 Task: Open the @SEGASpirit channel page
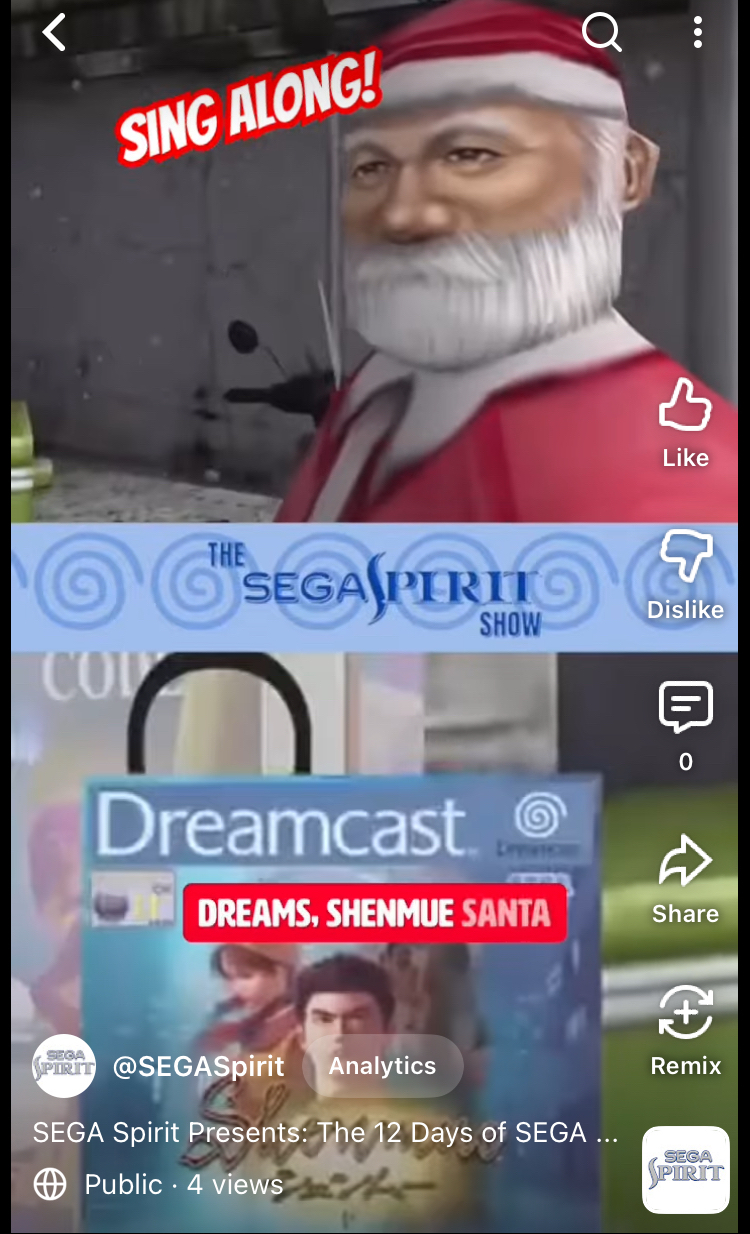point(198,1066)
